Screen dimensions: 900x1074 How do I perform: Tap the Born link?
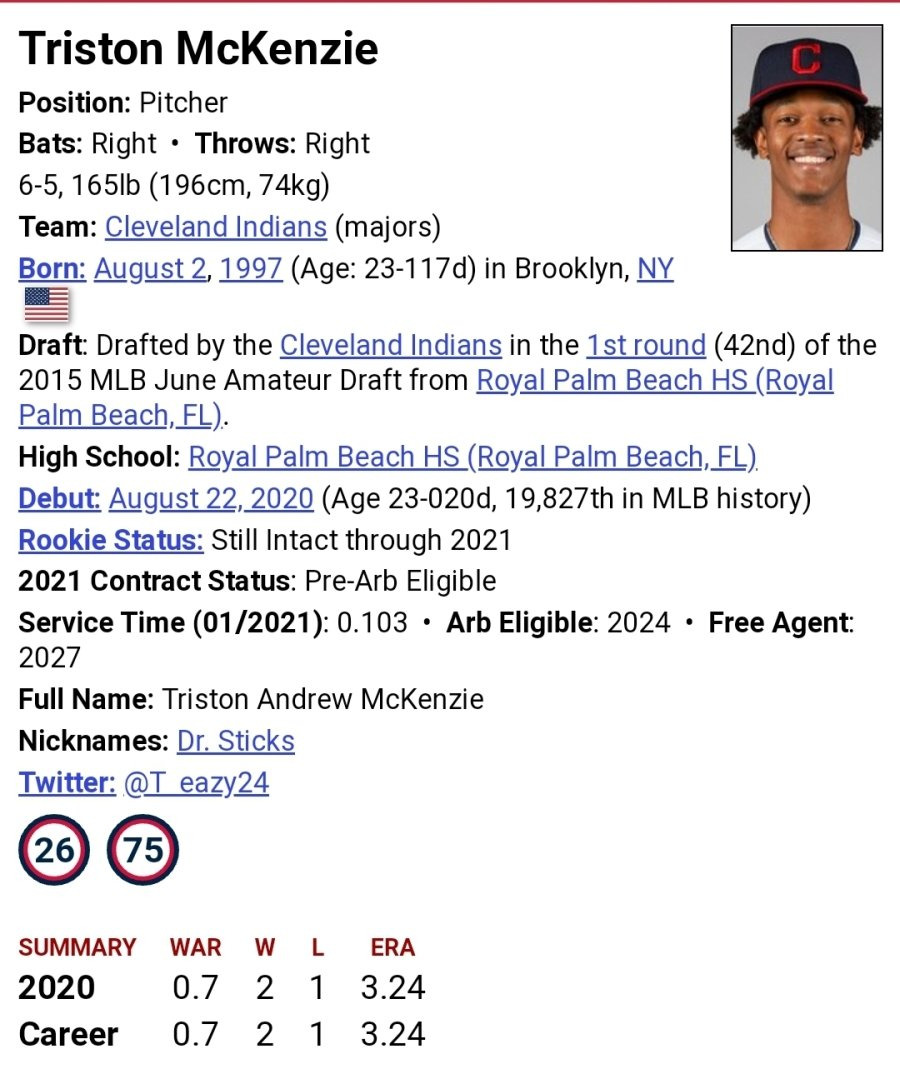point(52,268)
